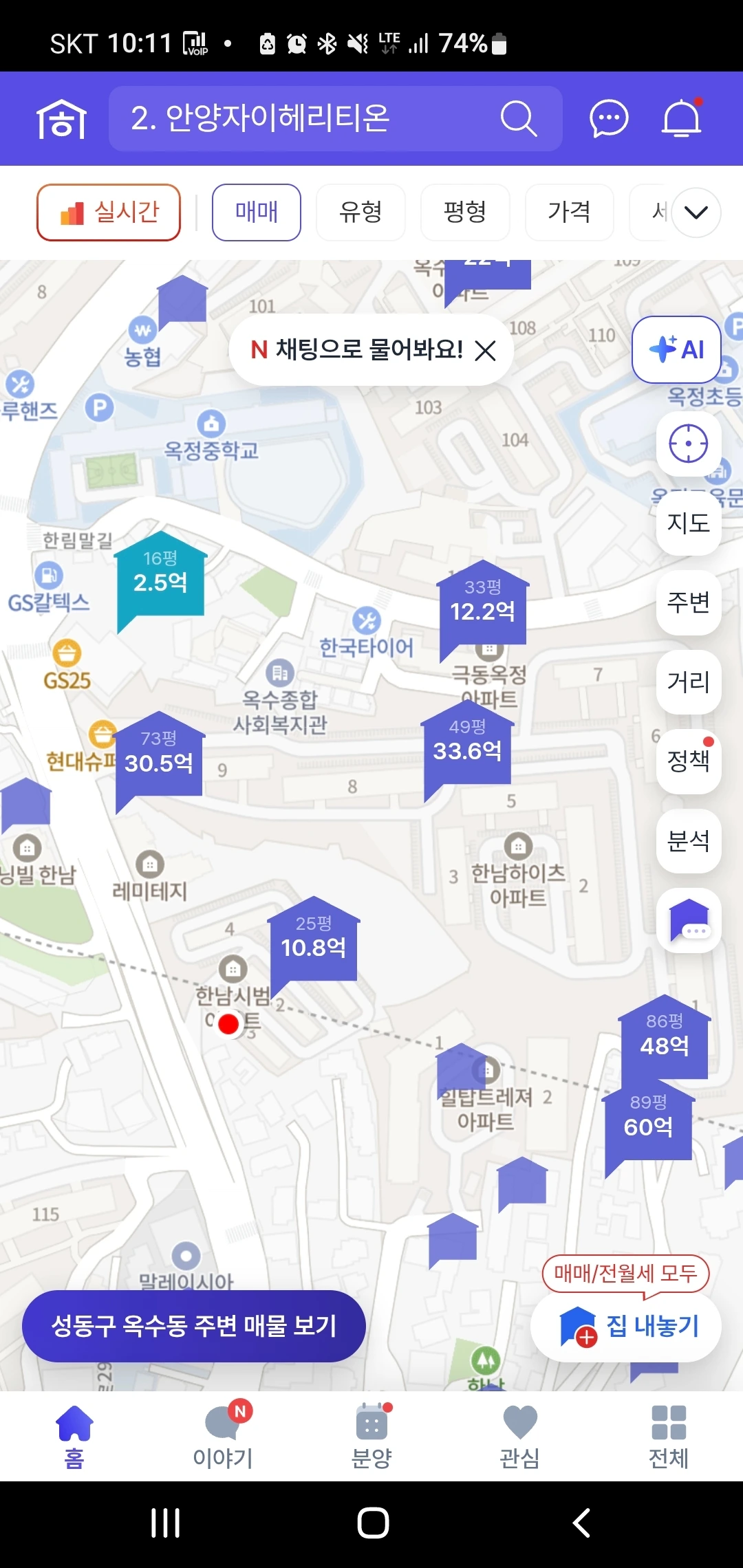Open the home logo icon in header
Image resolution: width=743 pixels, height=1568 pixels.
click(61, 119)
